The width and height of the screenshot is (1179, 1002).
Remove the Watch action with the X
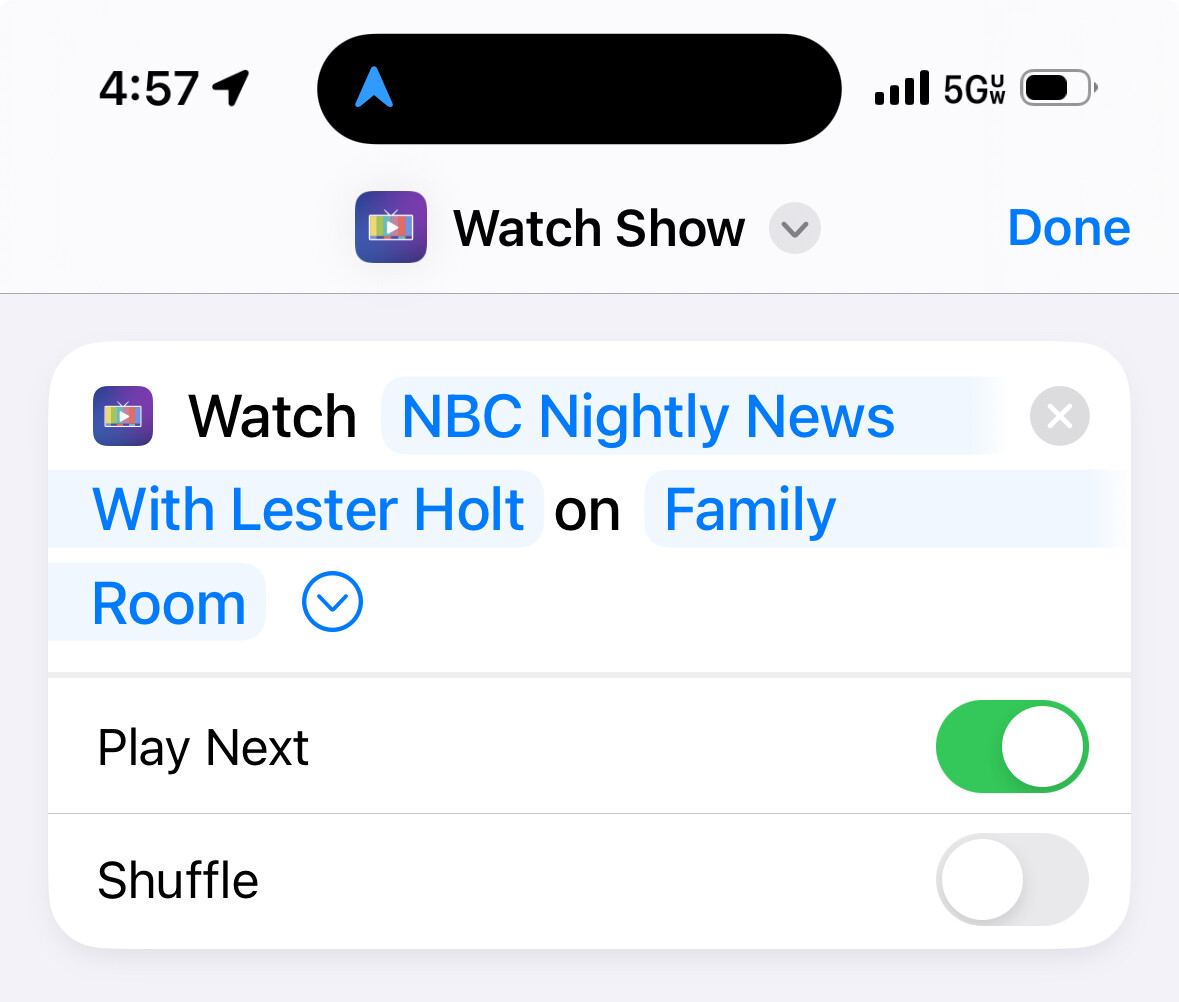[1059, 416]
